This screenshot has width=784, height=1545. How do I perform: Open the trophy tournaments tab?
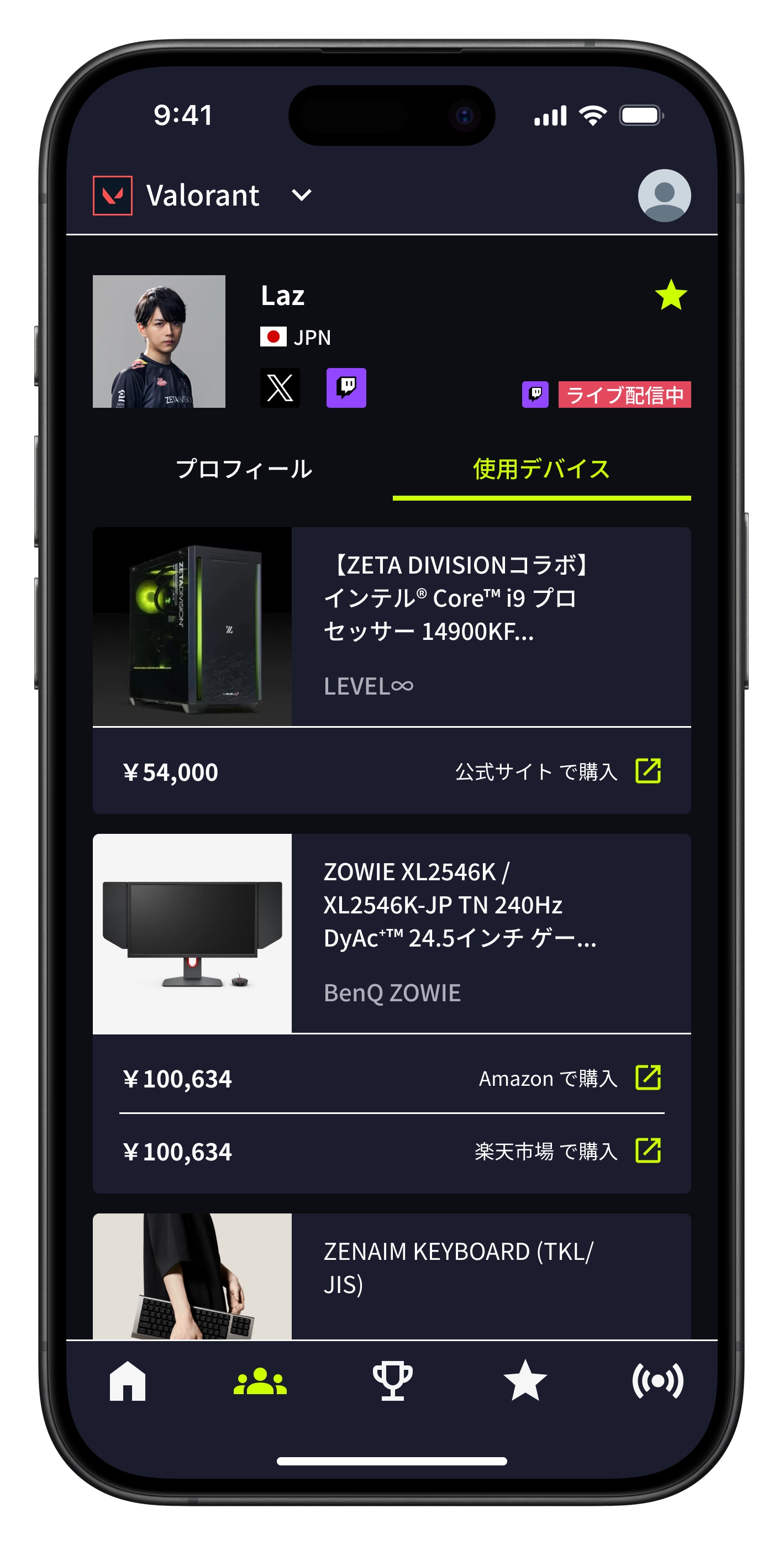pyautogui.click(x=392, y=1381)
